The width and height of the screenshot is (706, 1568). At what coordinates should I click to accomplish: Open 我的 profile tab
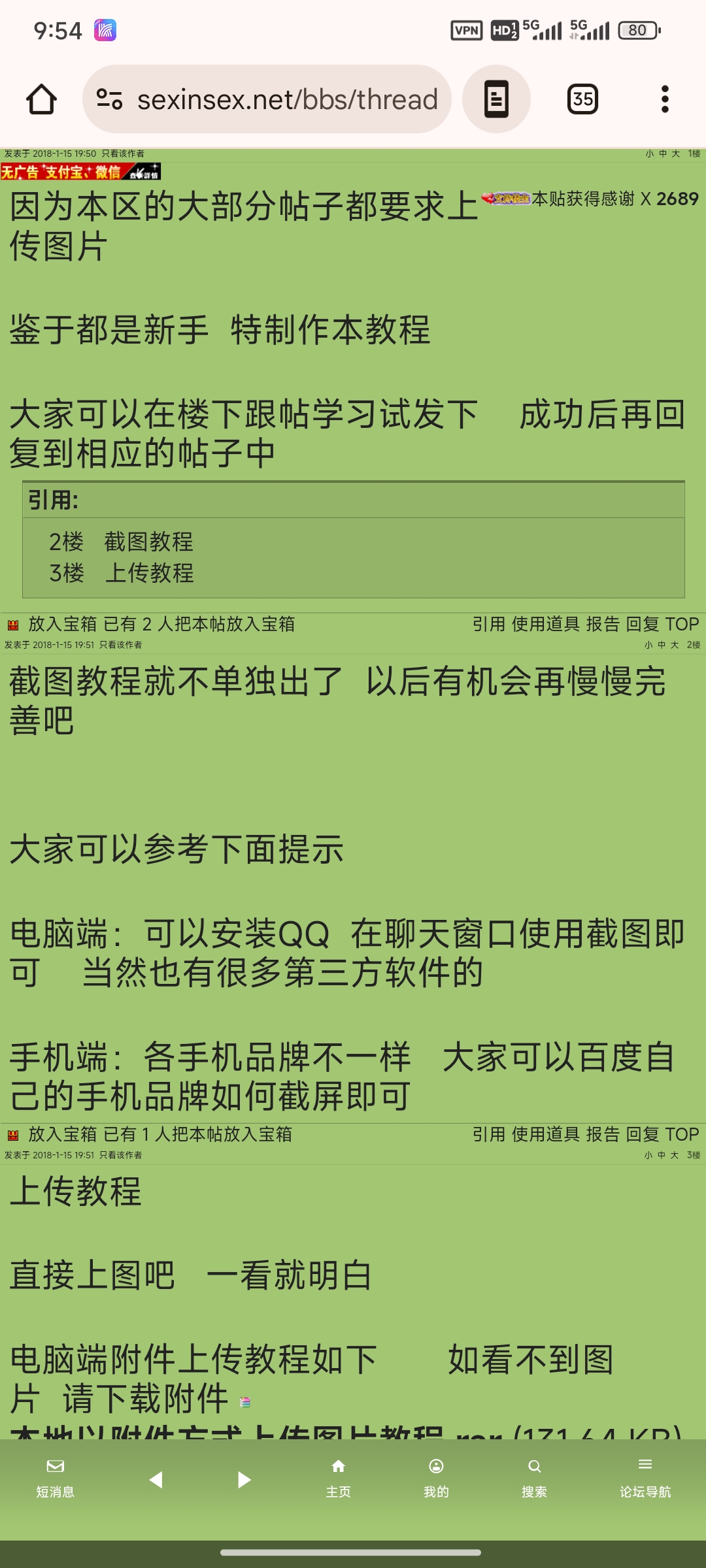(x=436, y=1479)
